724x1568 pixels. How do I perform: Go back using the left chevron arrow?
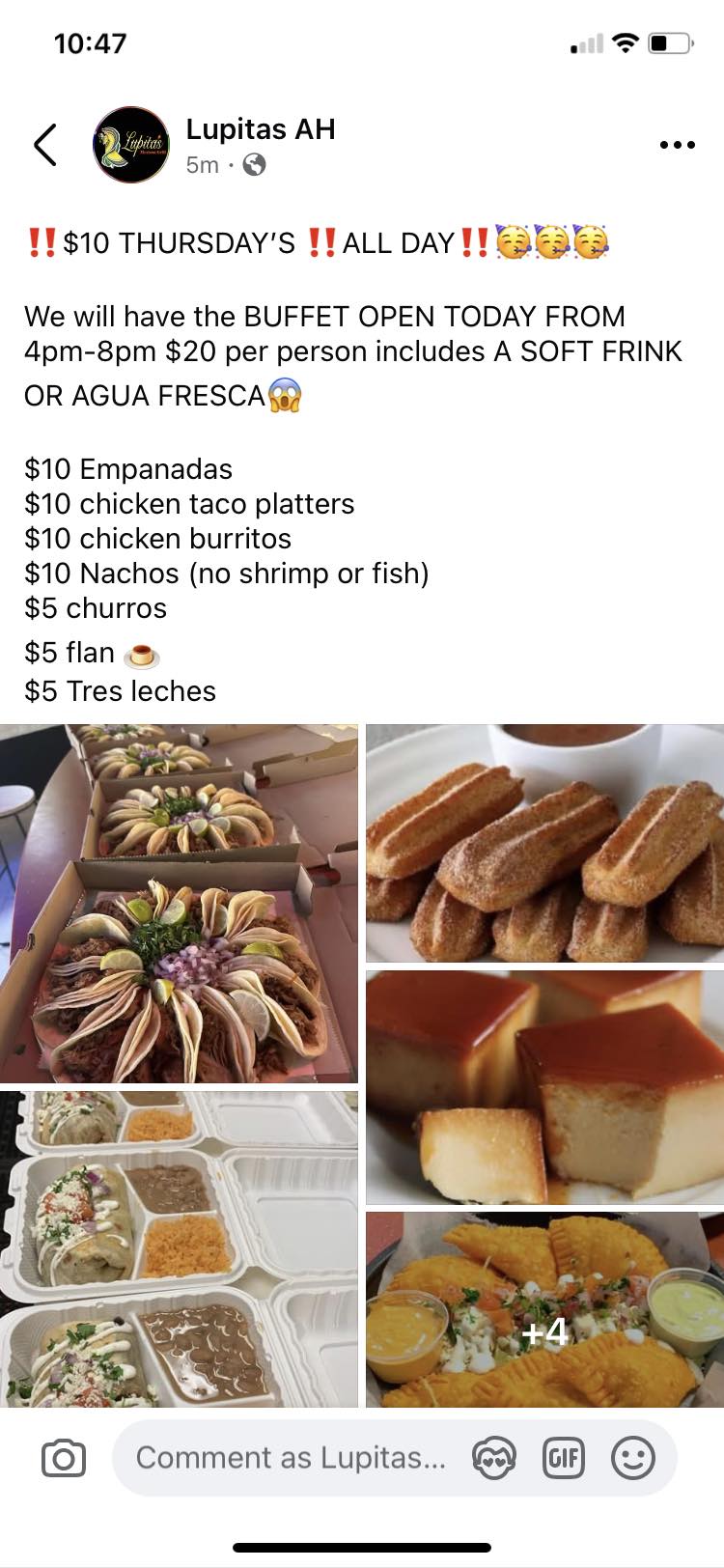coord(42,141)
